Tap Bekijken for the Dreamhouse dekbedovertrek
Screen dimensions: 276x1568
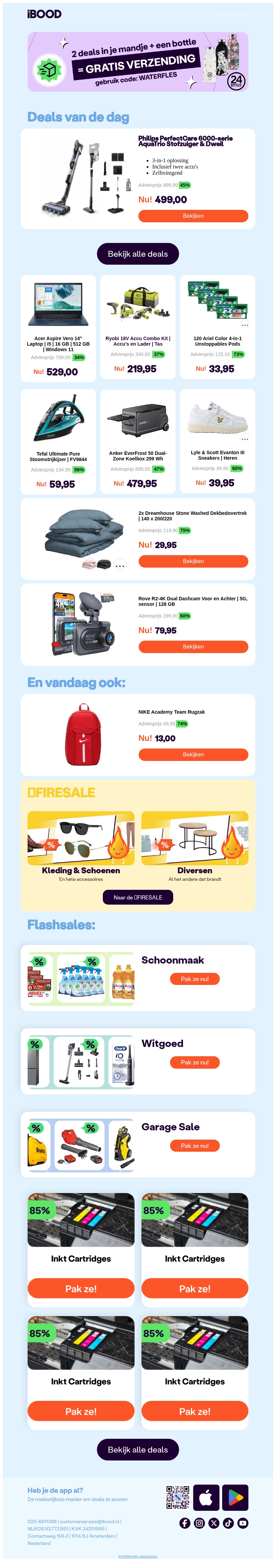click(193, 561)
